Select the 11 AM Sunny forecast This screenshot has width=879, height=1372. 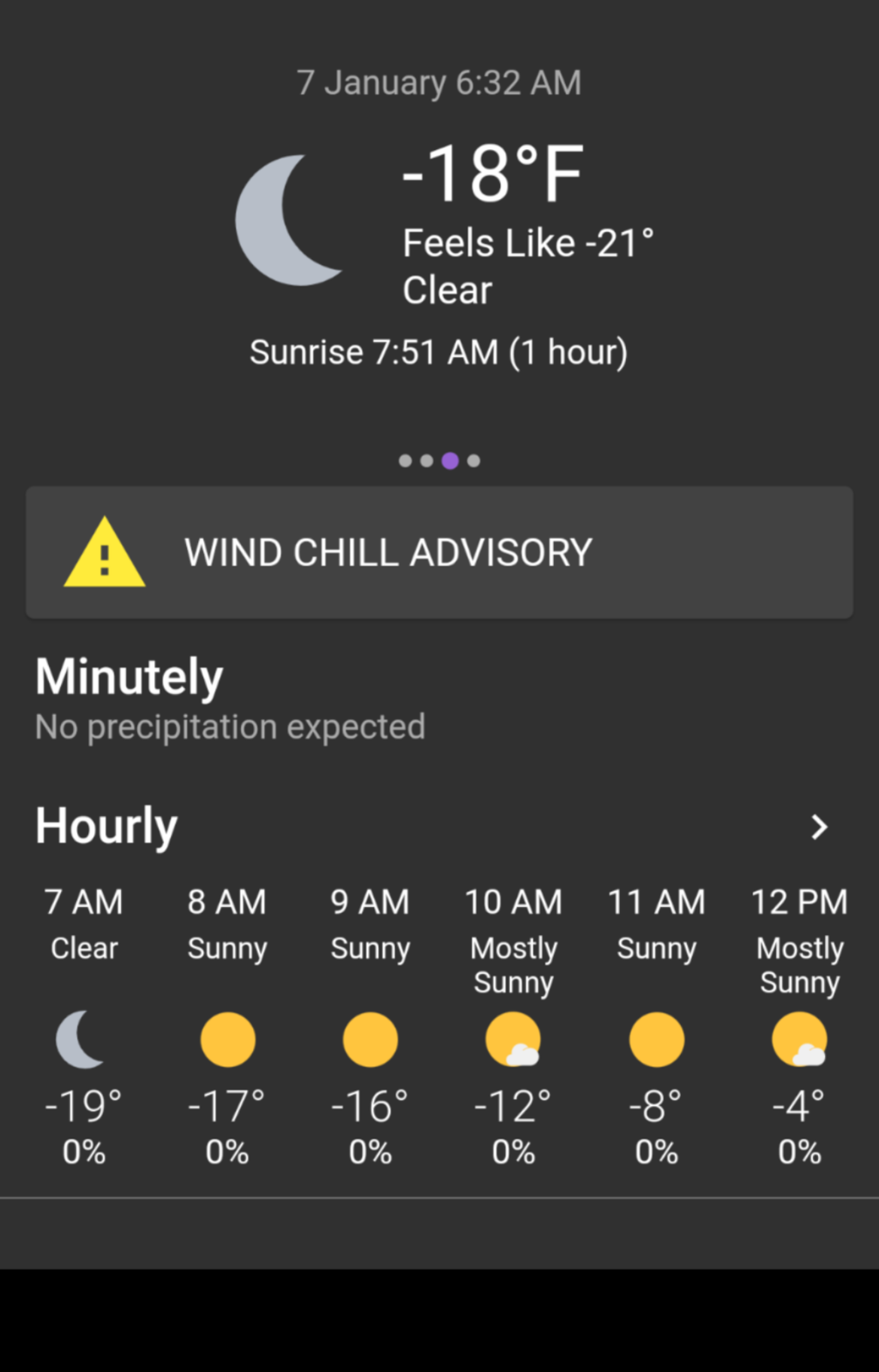pyautogui.click(x=656, y=1025)
